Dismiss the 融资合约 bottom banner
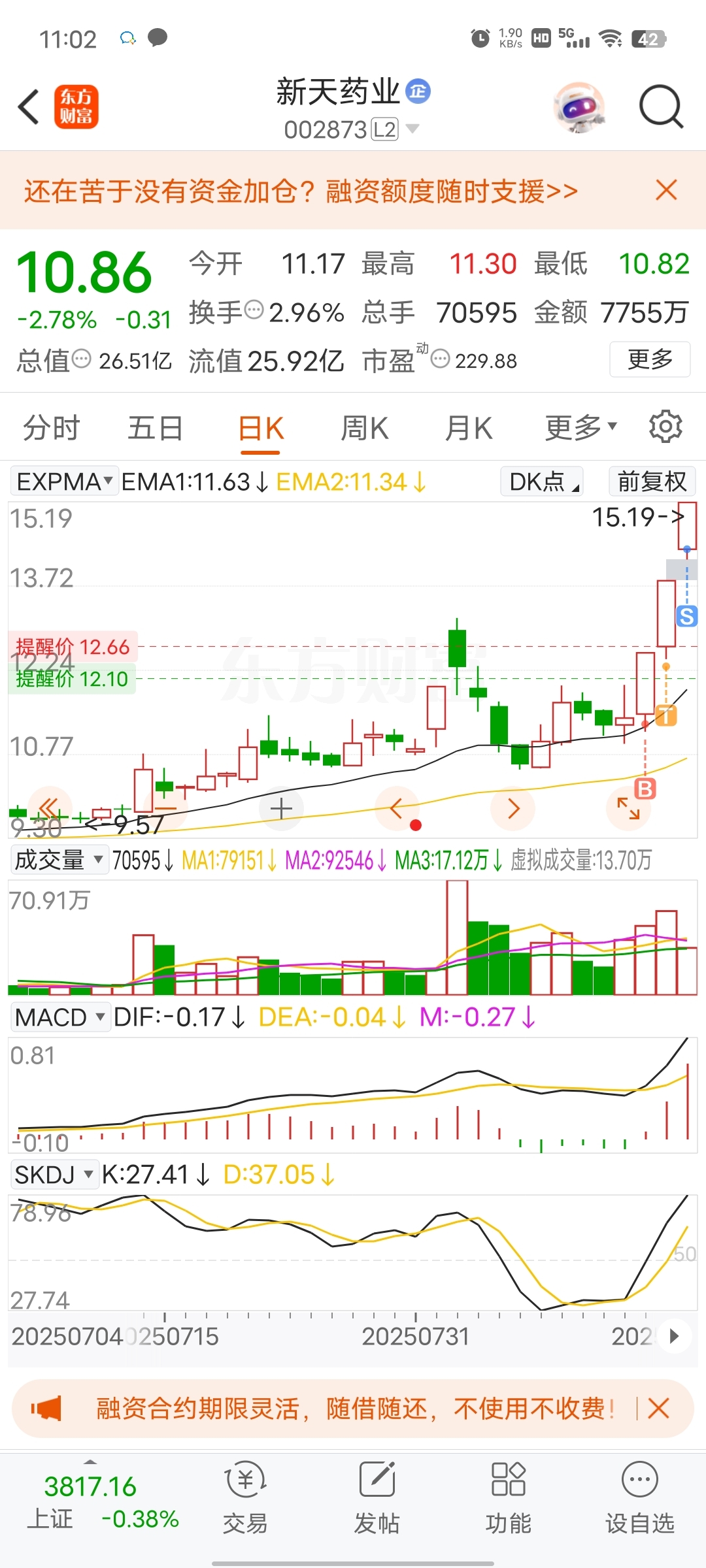The width and height of the screenshot is (706, 1568). [x=658, y=1408]
